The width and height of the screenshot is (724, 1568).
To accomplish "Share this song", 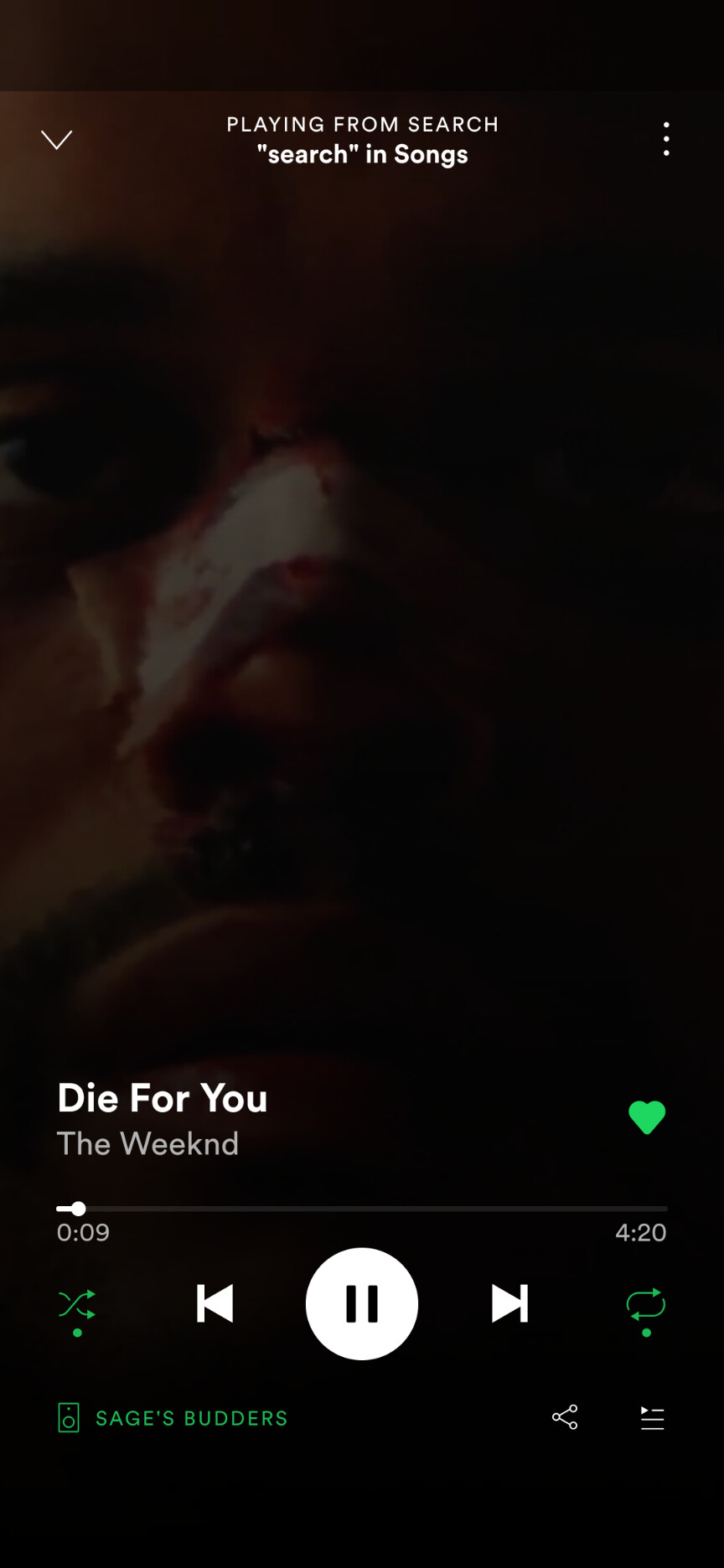I will coord(565,1417).
